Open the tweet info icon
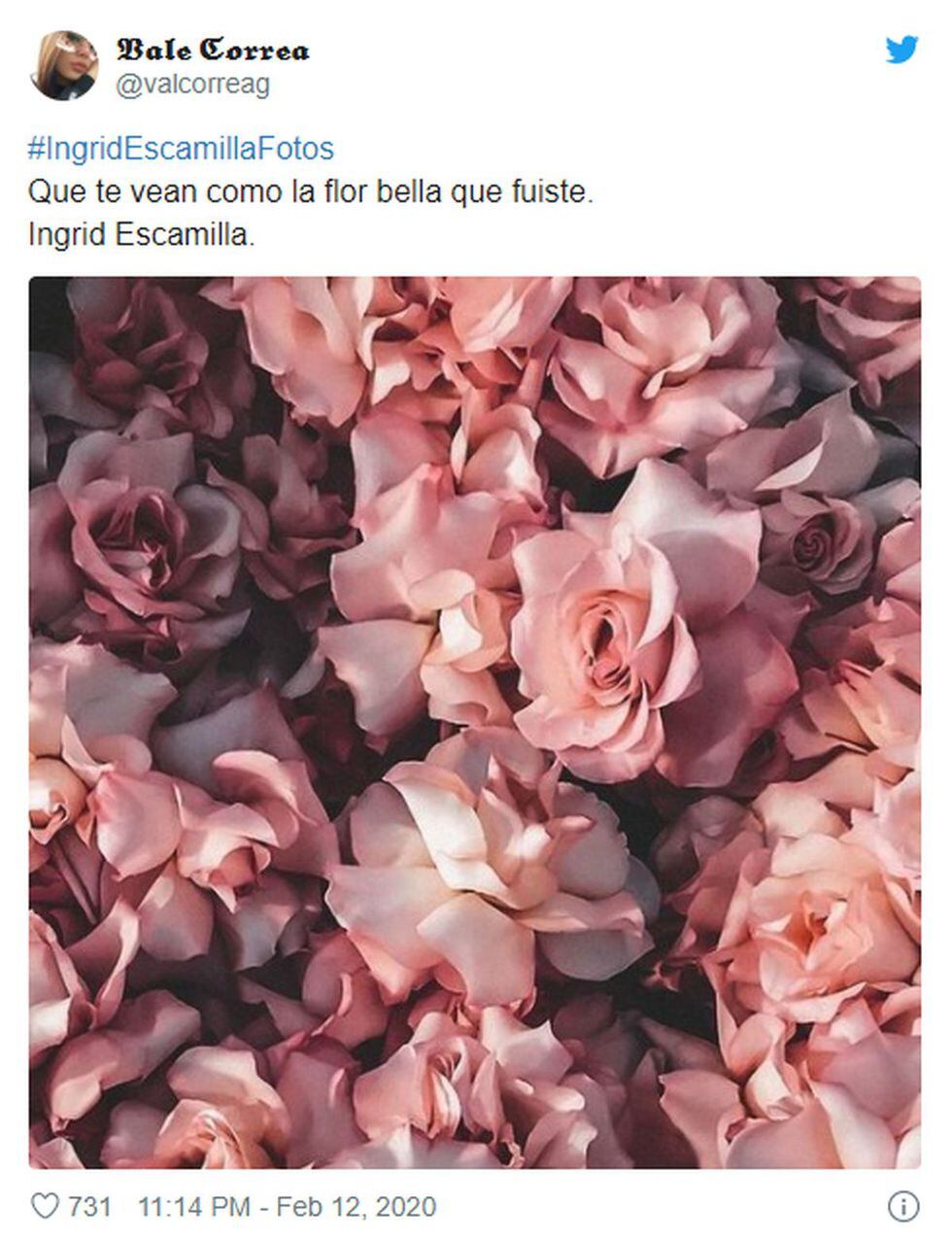952x1239 pixels. [902, 1206]
